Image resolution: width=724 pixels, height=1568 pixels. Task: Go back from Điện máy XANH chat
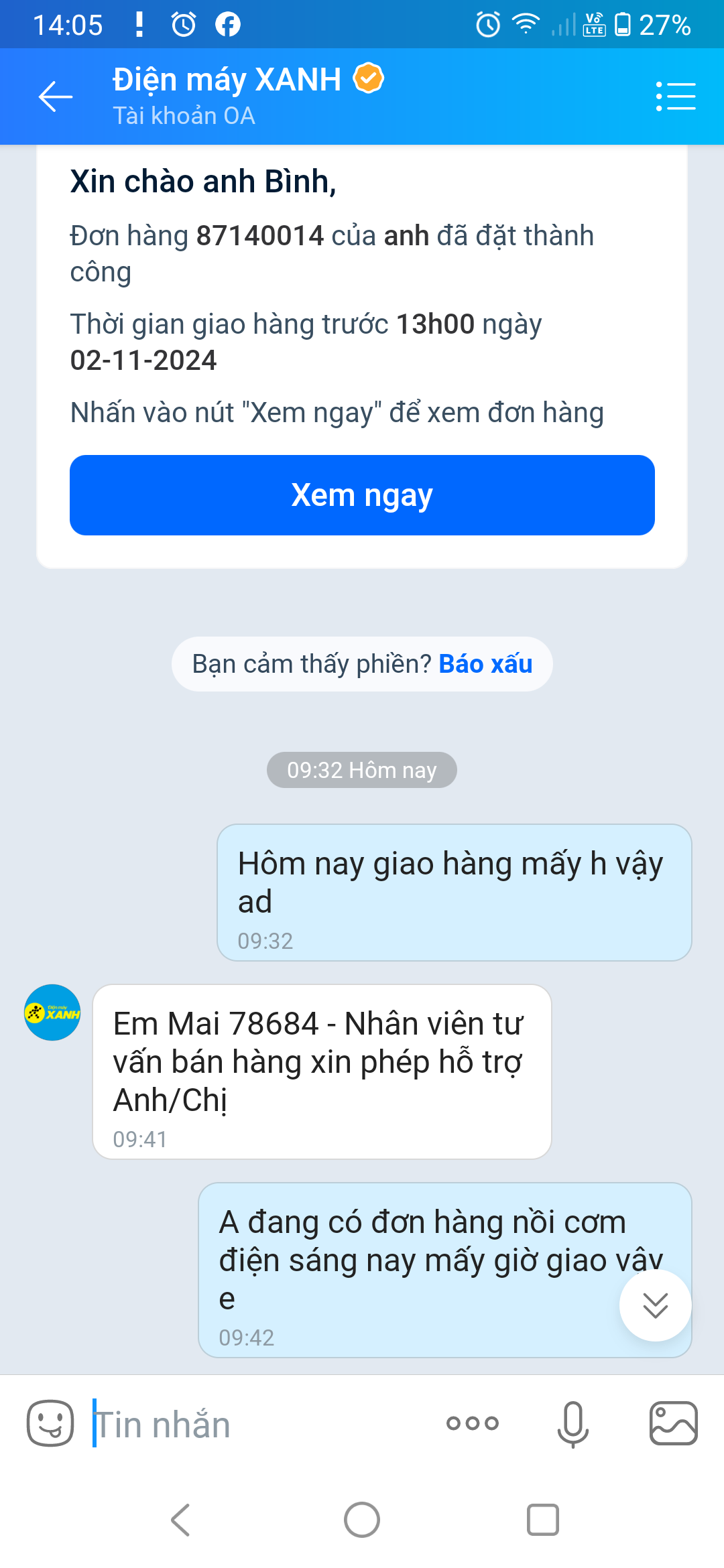(x=55, y=96)
